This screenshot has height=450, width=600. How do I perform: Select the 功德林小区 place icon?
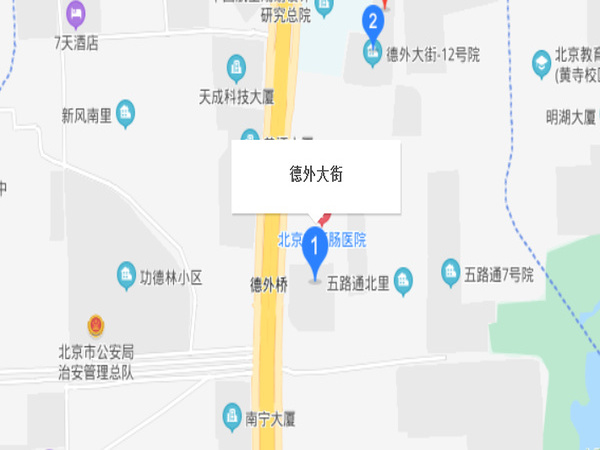click(126, 273)
